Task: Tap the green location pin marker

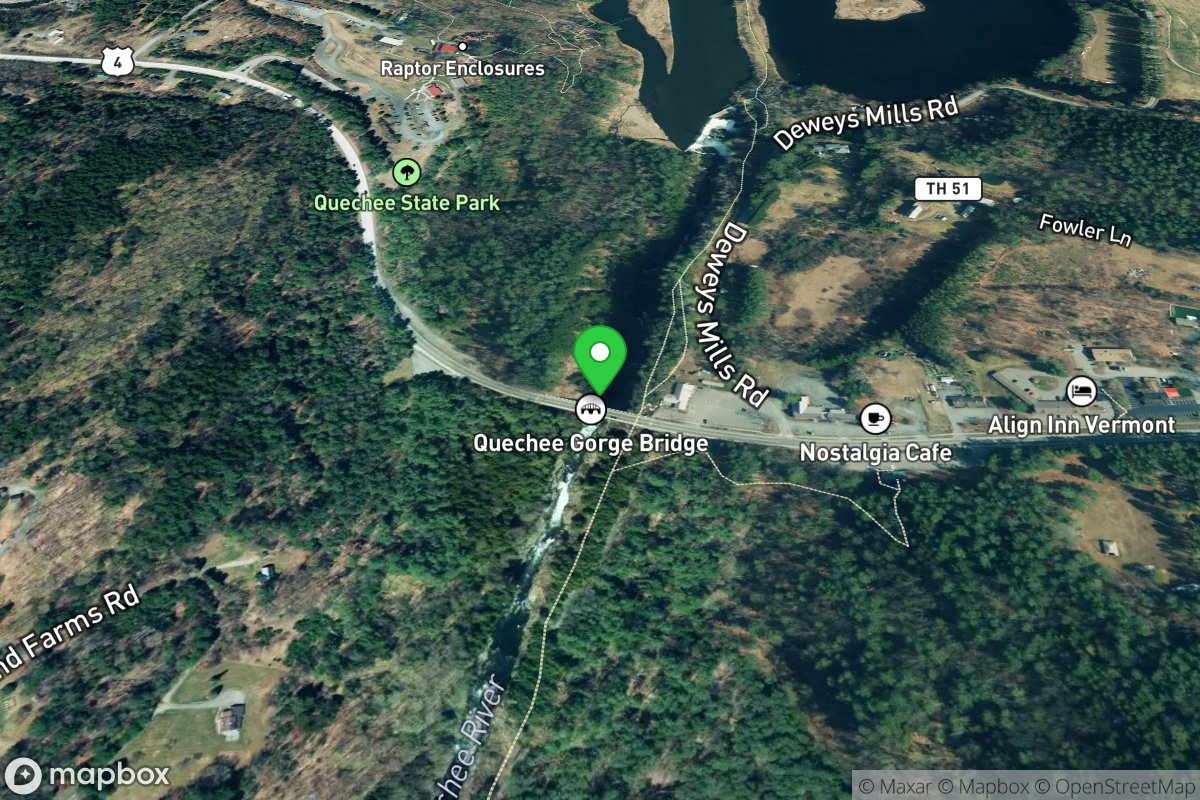Action: point(600,357)
